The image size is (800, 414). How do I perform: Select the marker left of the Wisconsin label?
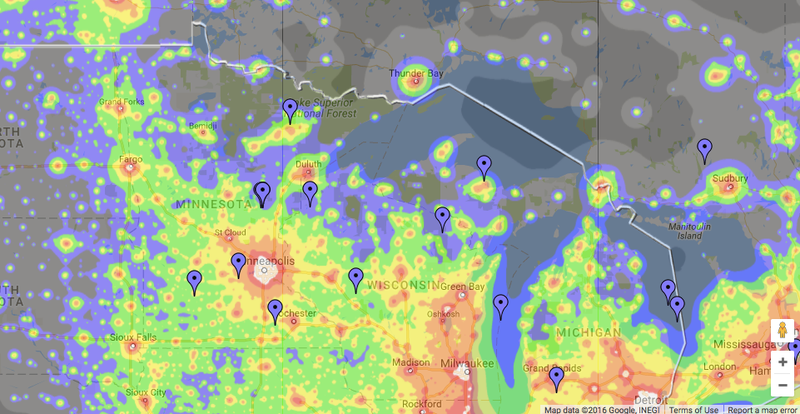tap(355, 279)
